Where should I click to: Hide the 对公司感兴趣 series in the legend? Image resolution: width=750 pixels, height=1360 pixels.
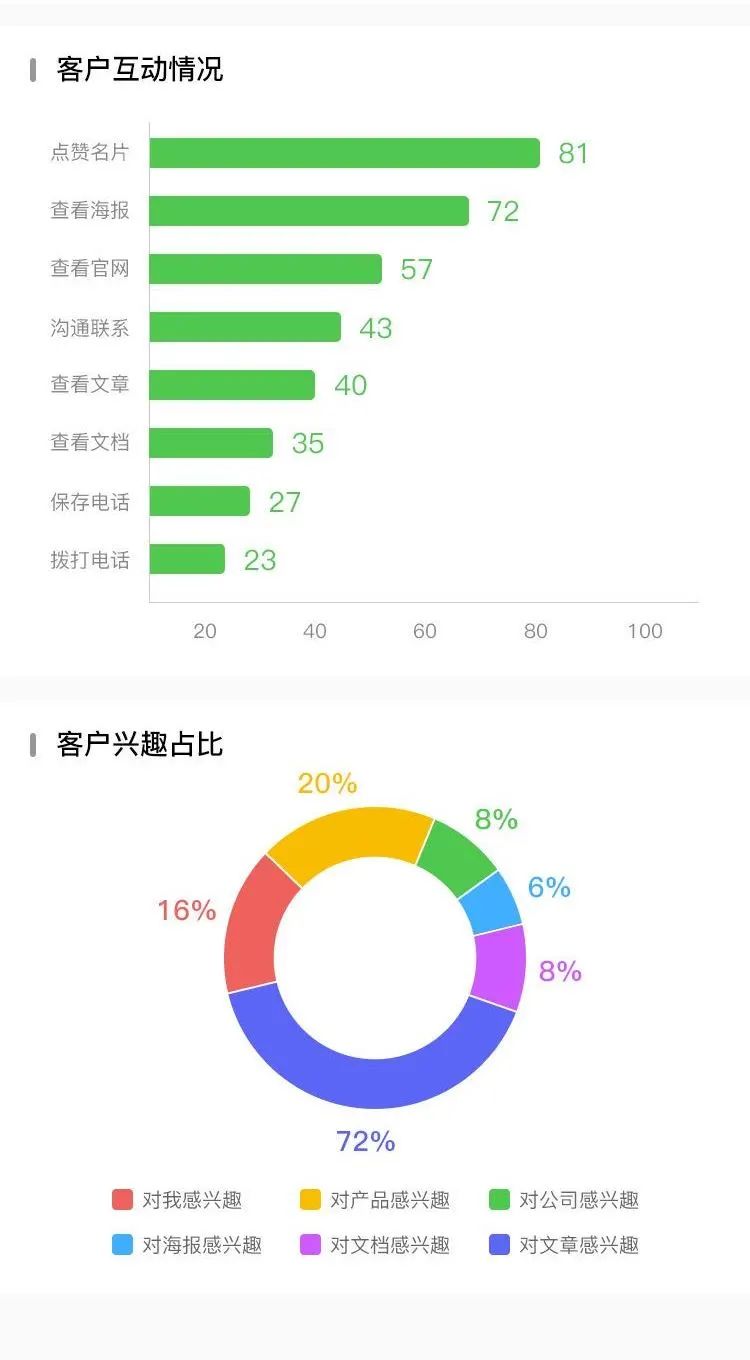click(x=564, y=1200)
